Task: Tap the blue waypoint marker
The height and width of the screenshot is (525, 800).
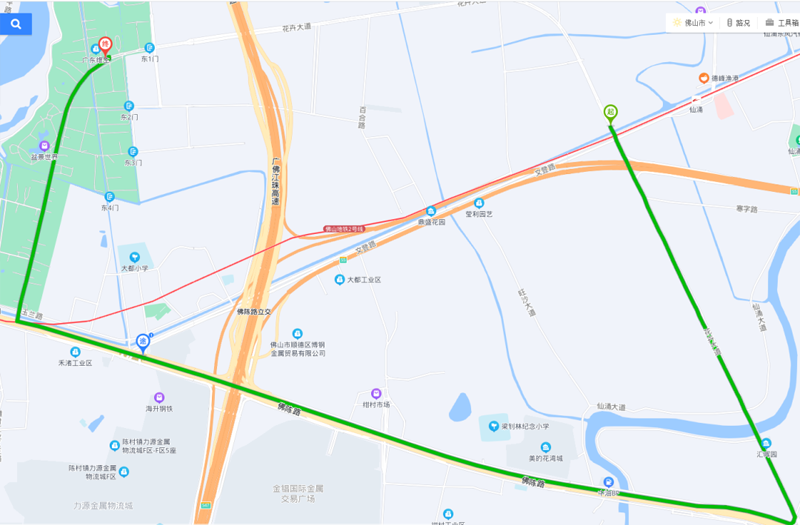Action: [x=142, y=343]
